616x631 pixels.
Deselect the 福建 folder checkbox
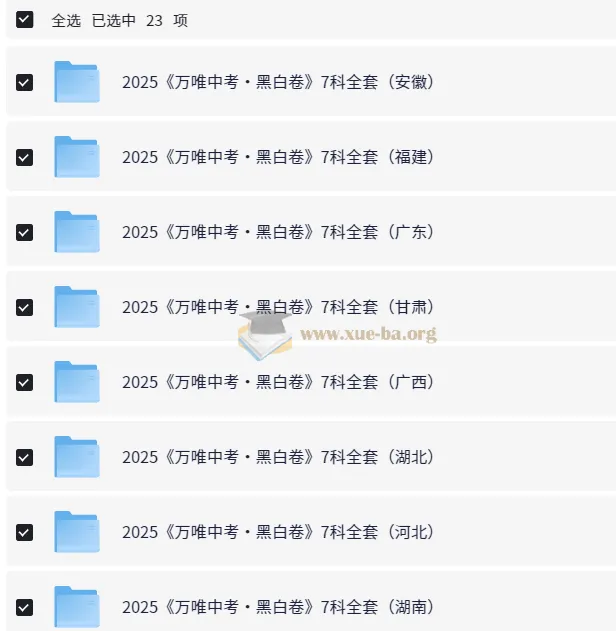coord(25,157)
